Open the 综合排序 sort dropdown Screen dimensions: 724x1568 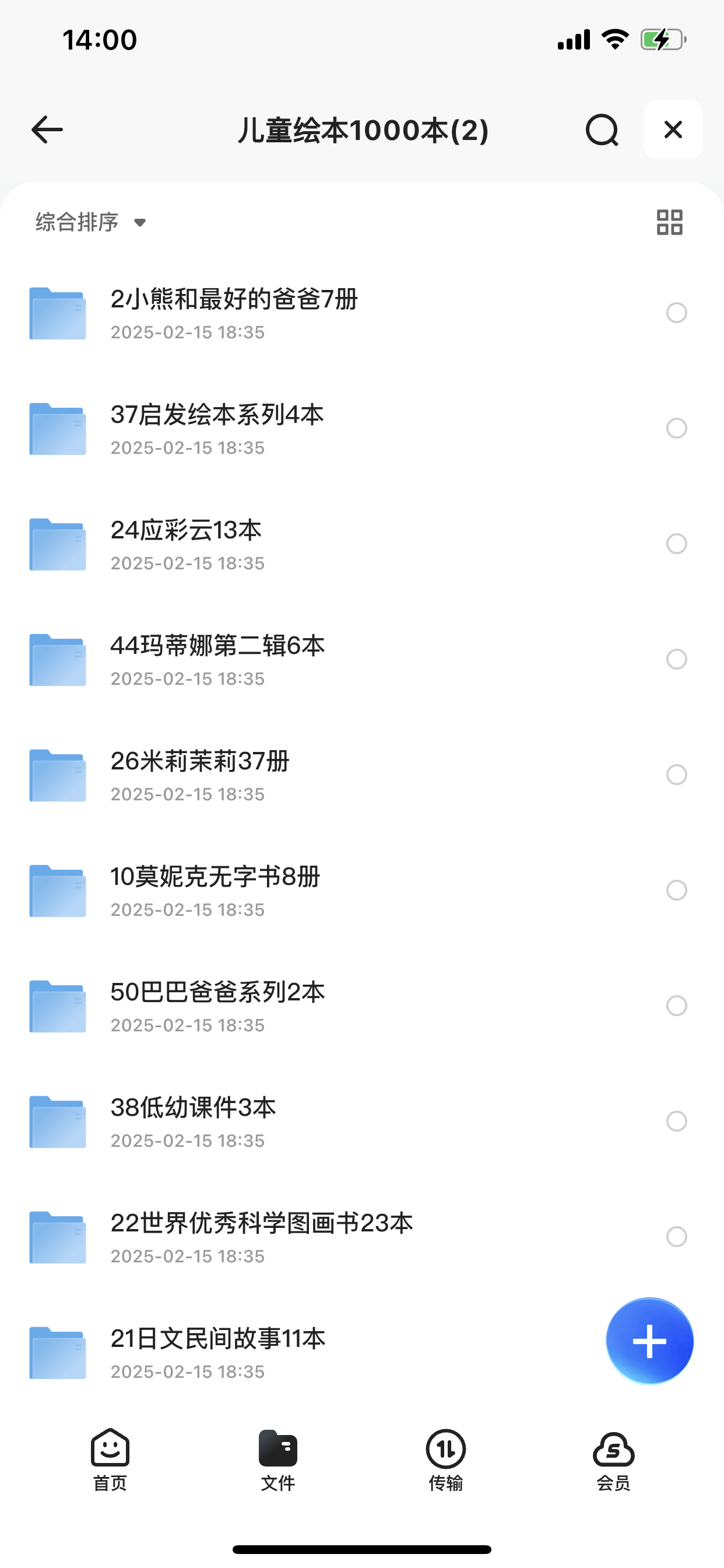pos(75,222)
